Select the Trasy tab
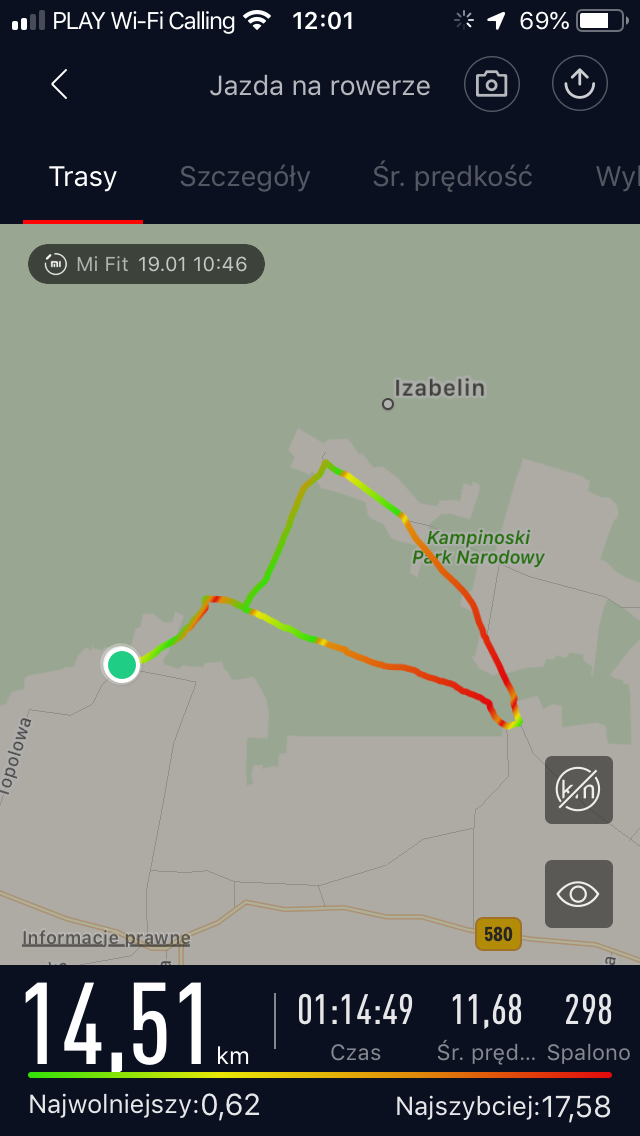The height and width of the screenshot is (1136, 640). pyautogui.click(x=83, y=177)
